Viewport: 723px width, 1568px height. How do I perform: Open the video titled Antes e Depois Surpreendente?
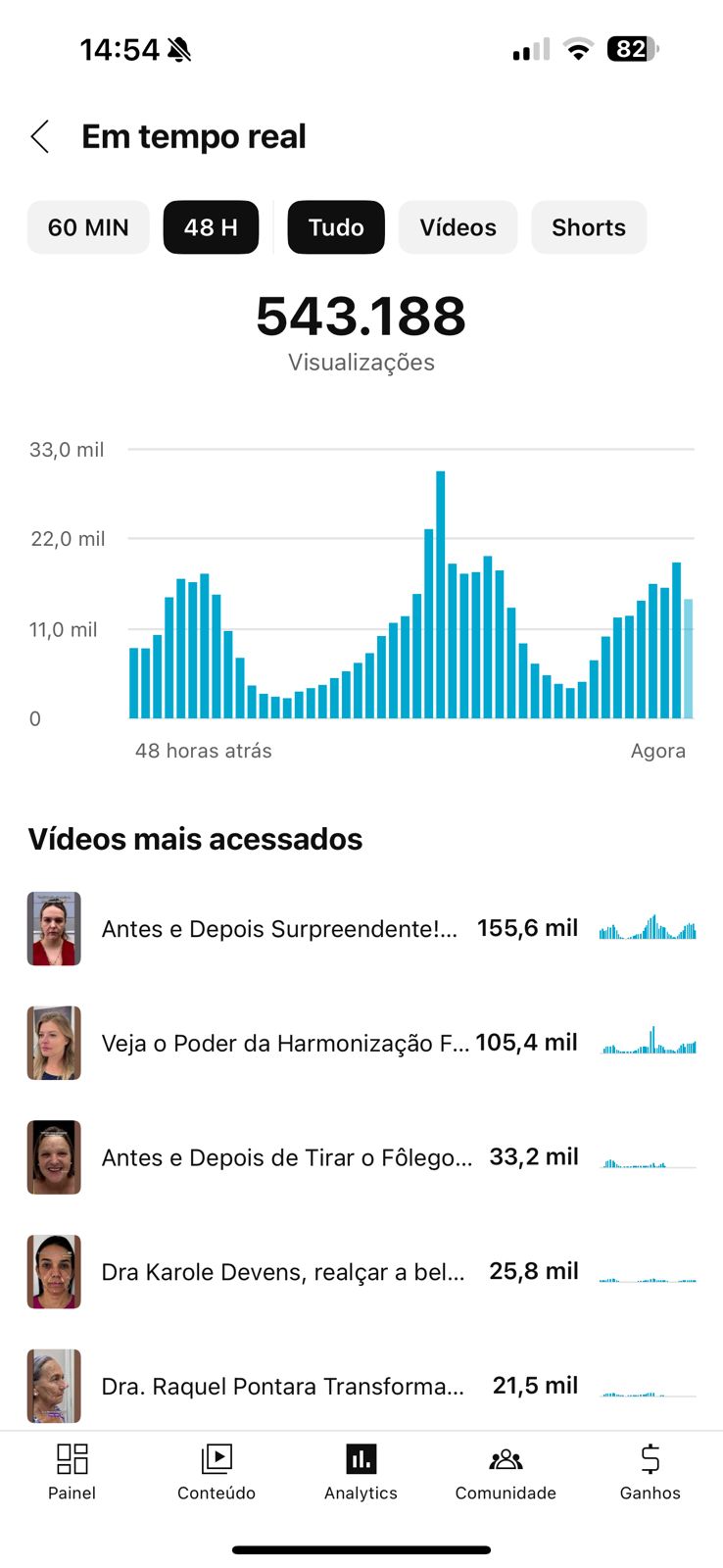277,928
